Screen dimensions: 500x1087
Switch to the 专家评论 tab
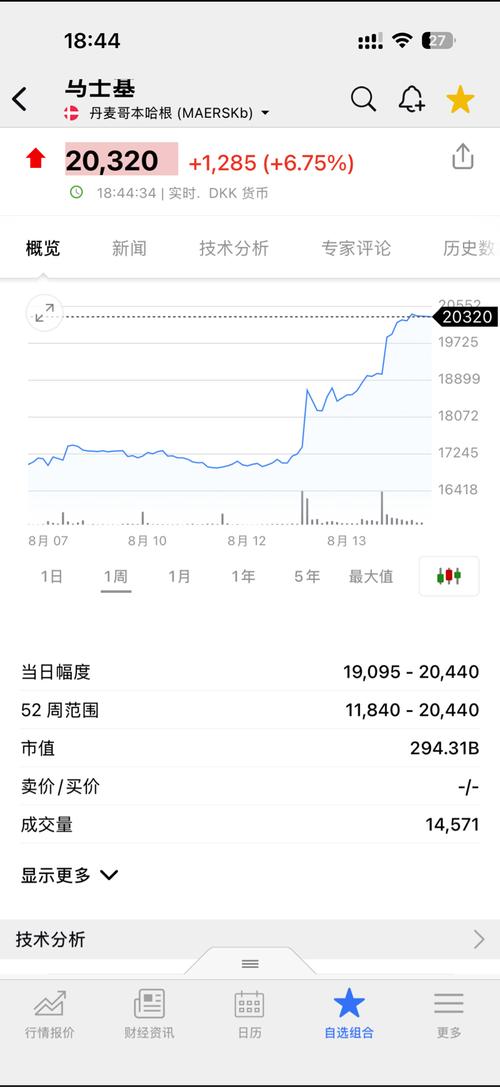(356, 248)
